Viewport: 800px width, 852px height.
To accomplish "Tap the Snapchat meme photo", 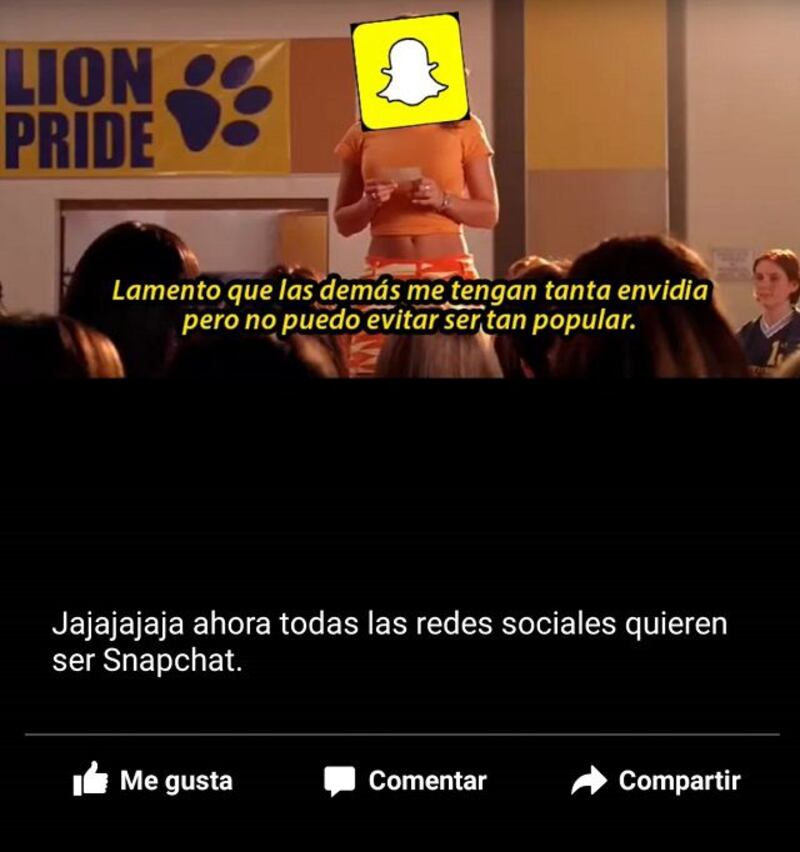I will [x=400, y=190].
